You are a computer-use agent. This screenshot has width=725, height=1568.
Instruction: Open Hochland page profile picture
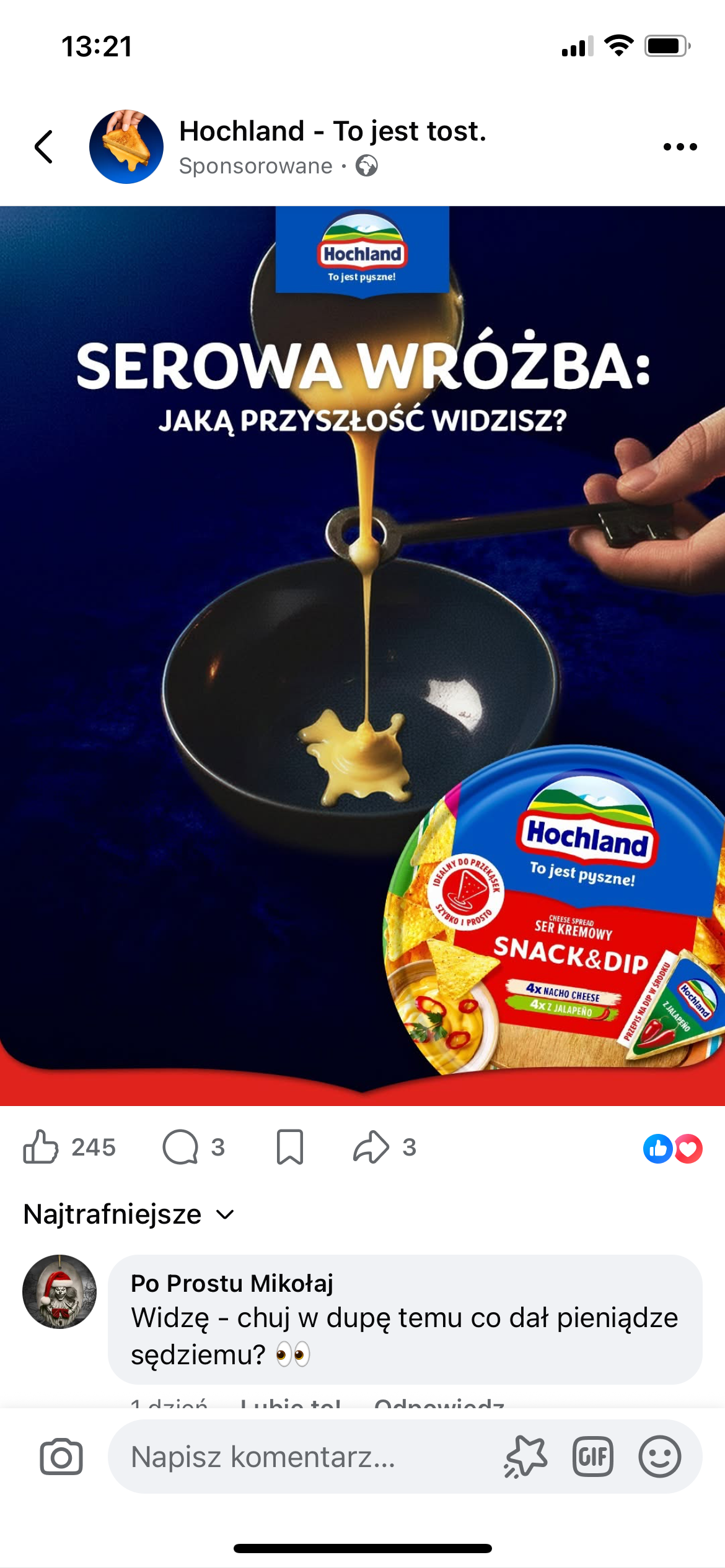point(126,147)
